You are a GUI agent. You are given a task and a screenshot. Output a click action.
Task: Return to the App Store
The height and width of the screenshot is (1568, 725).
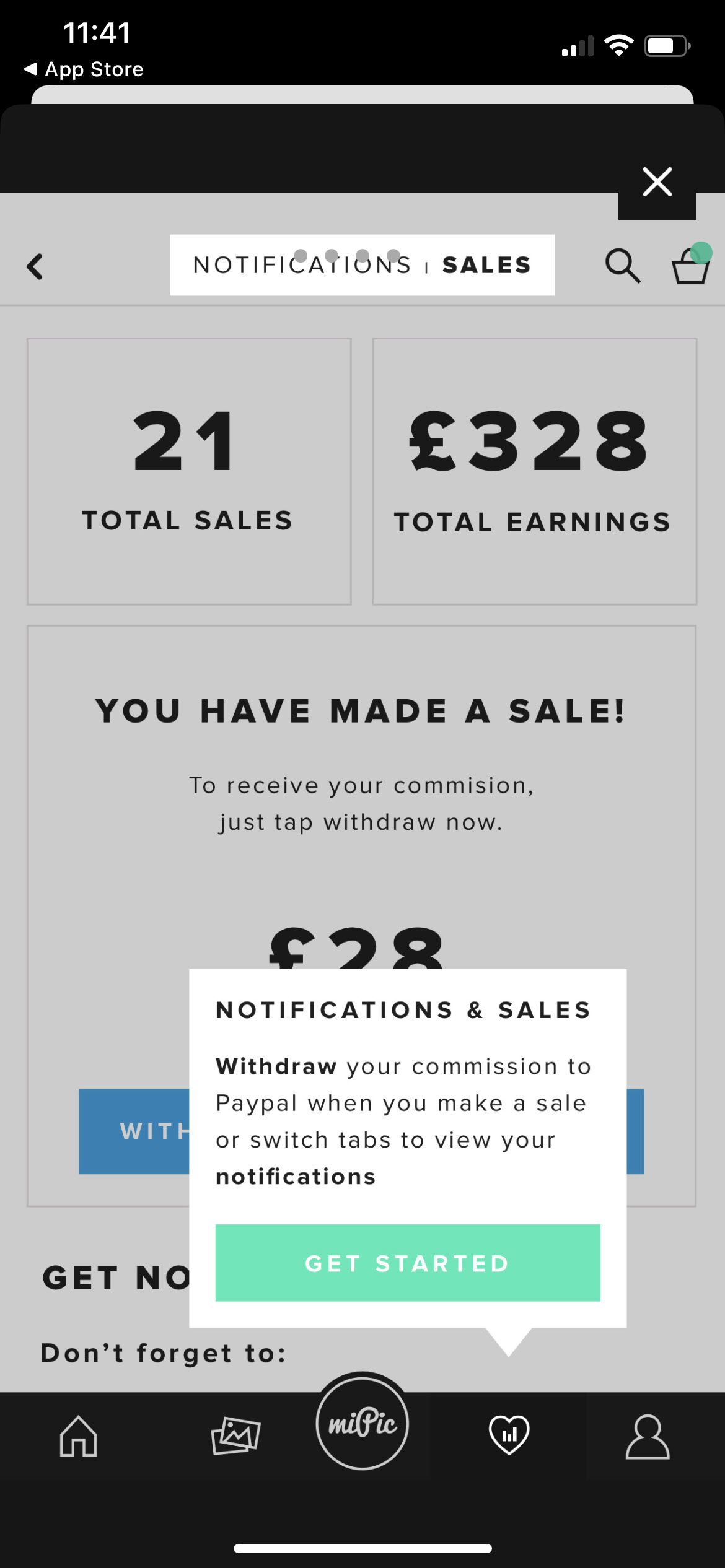click(84, 69)
